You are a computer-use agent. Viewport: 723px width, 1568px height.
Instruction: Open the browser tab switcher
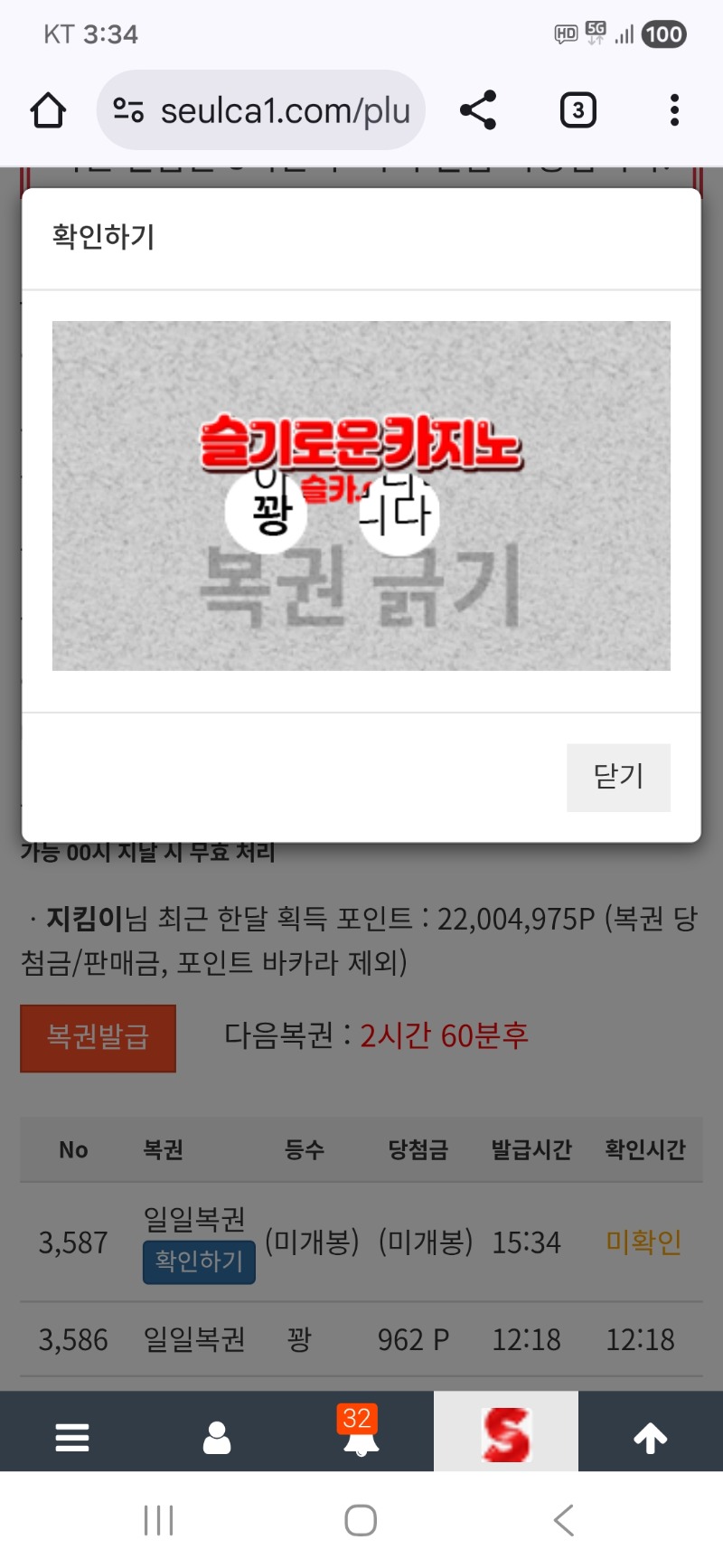tap(577, 110)
